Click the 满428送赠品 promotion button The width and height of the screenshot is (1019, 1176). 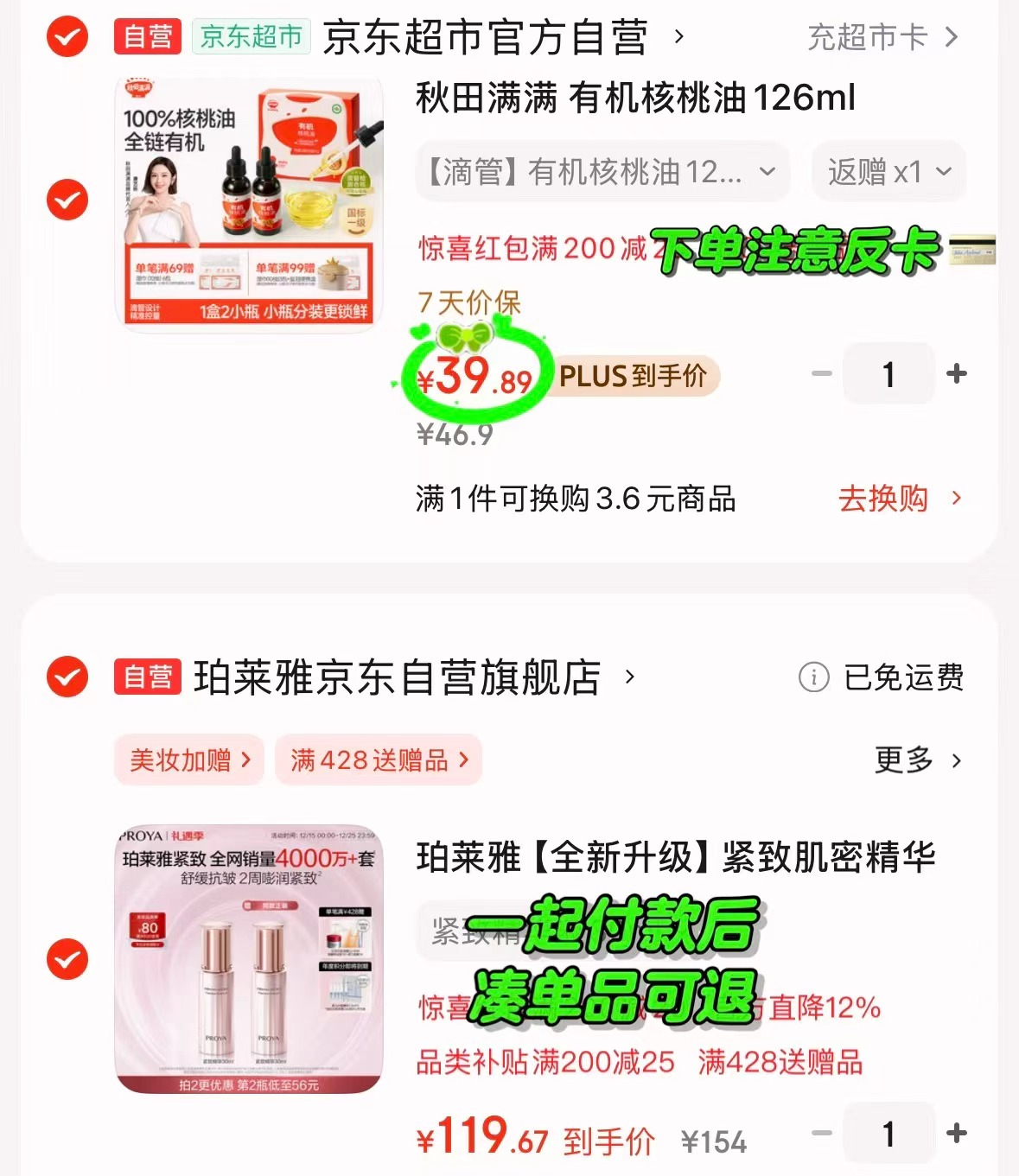[378, 760]
